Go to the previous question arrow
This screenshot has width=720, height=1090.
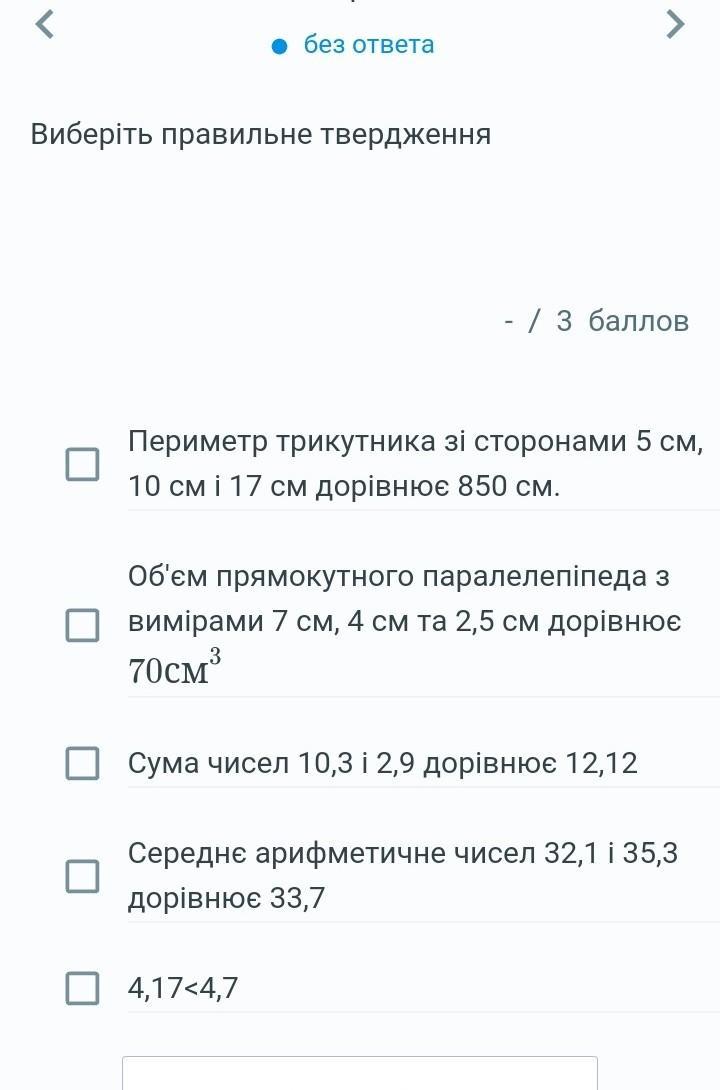(44, 24)
